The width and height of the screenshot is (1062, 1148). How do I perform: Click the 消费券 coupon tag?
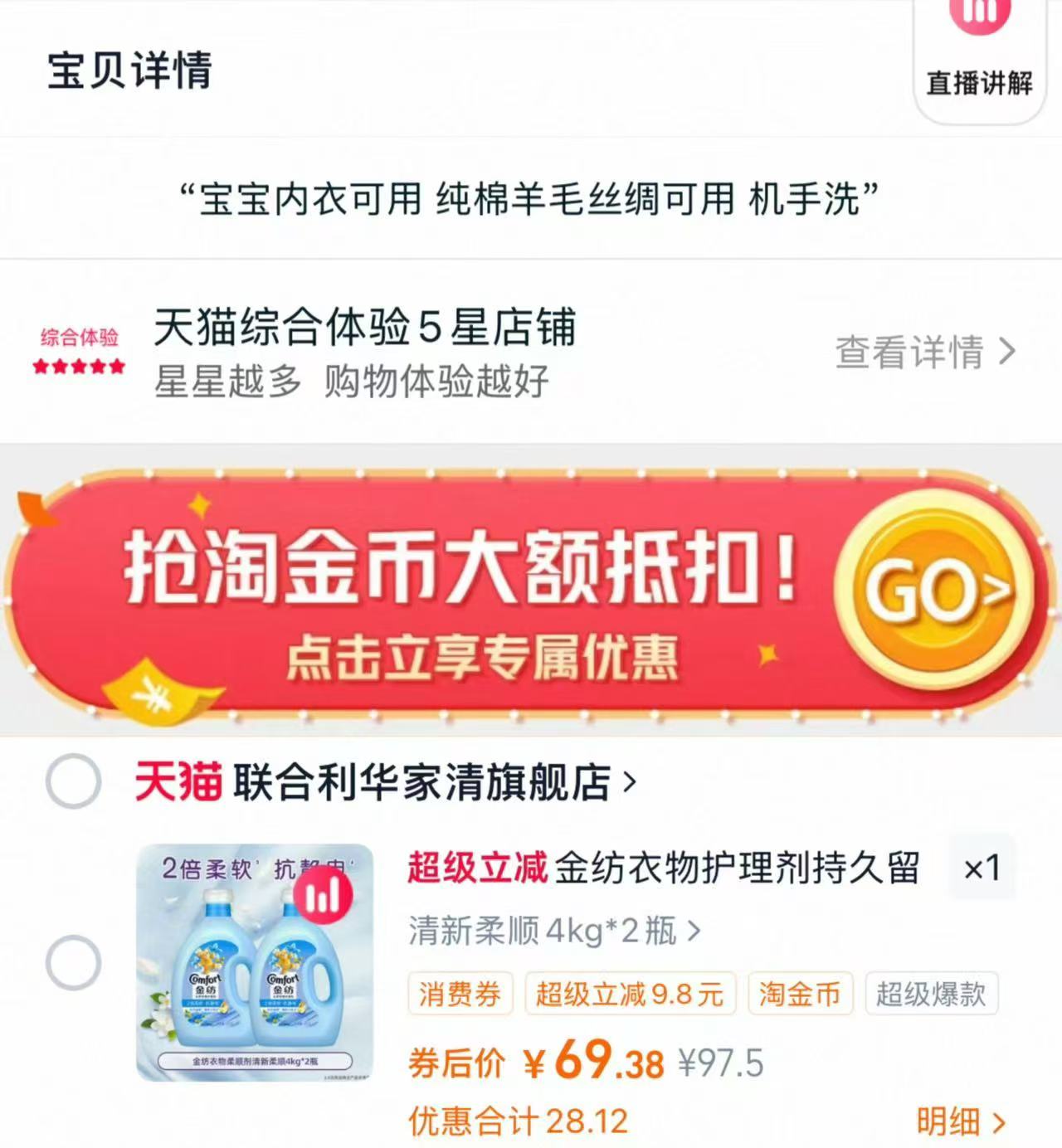pos(461,995)
